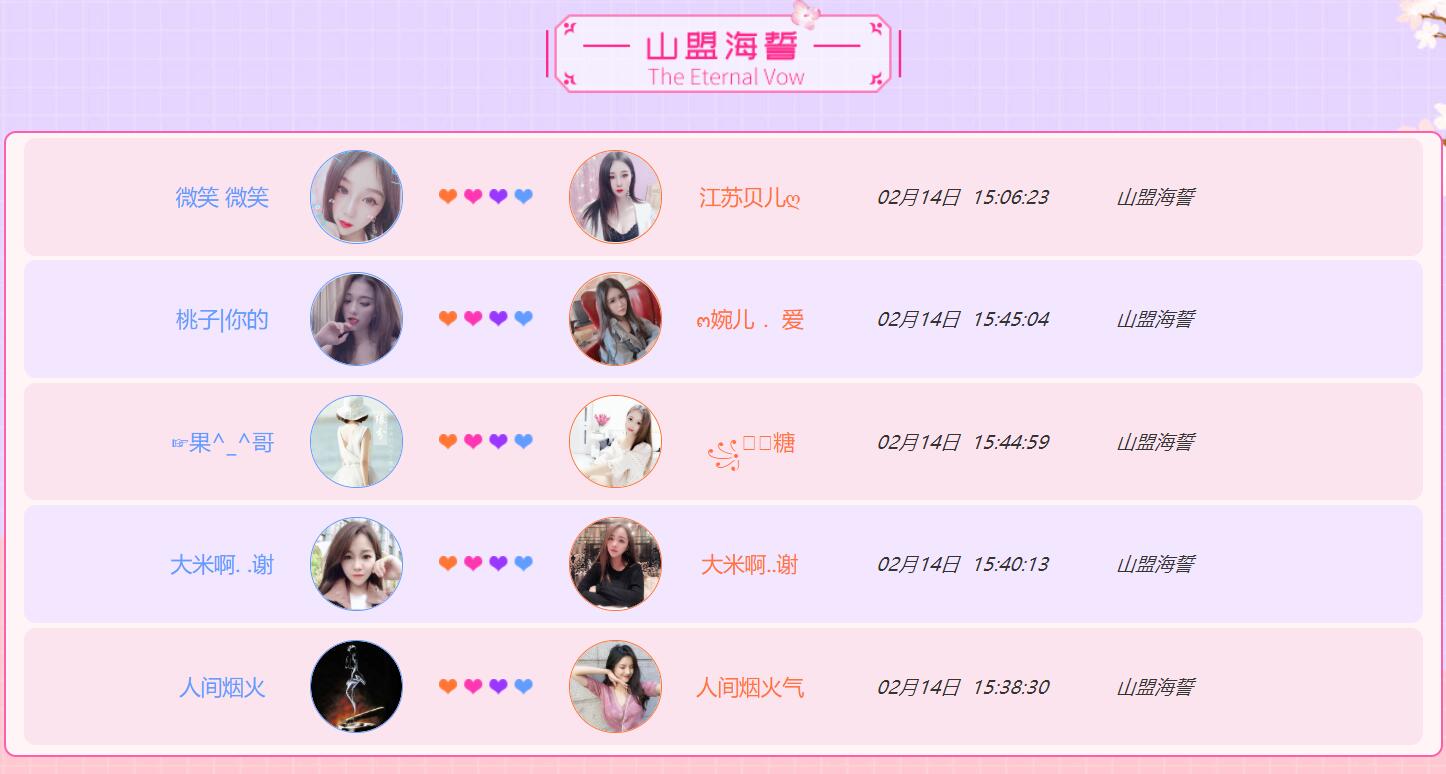Open 江苏贝儿's profile picture
This screenshot has height=774, width=1446.
pyautogui.click(x=615, y=197)
